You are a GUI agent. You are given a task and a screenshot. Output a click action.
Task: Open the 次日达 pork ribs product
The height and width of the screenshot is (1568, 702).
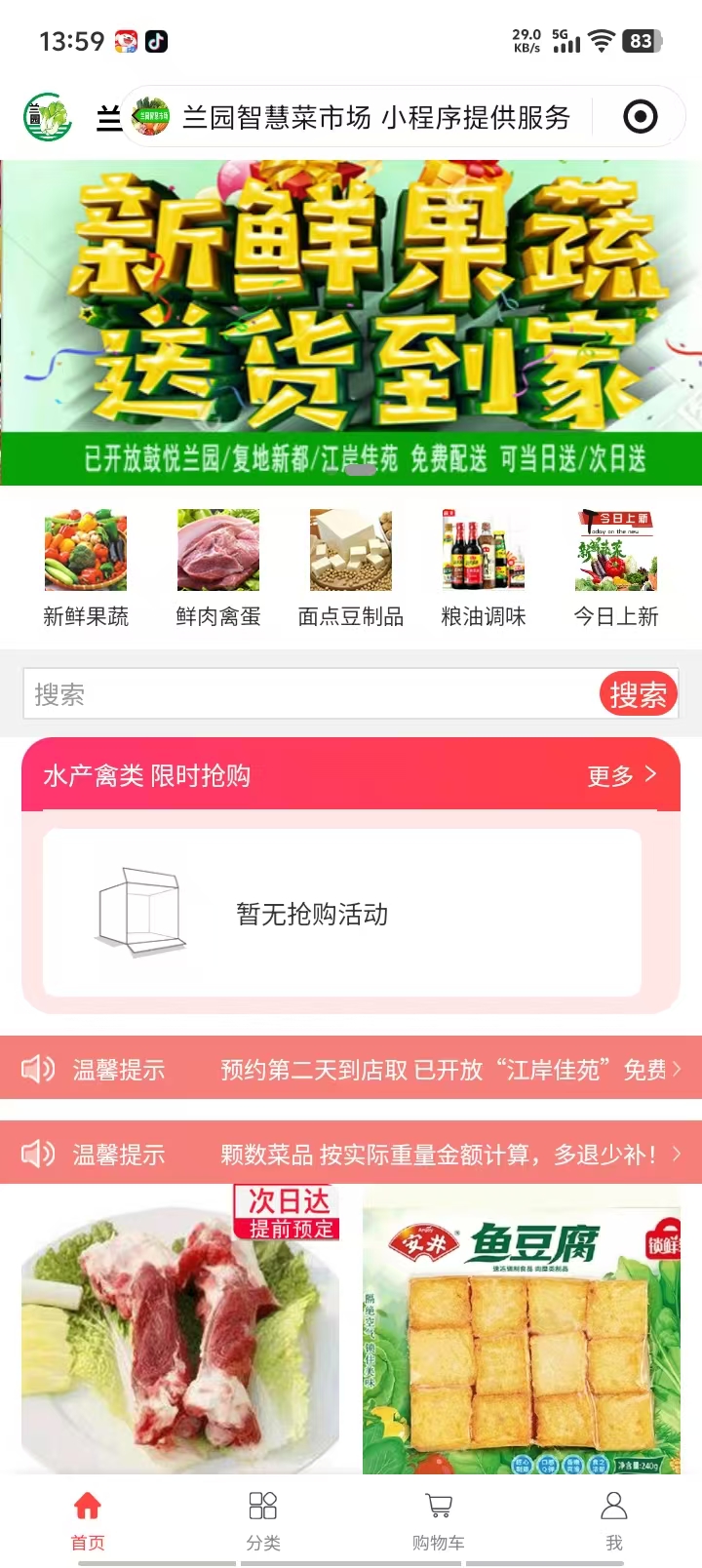pyautogui.click(x=180, y=1330)
